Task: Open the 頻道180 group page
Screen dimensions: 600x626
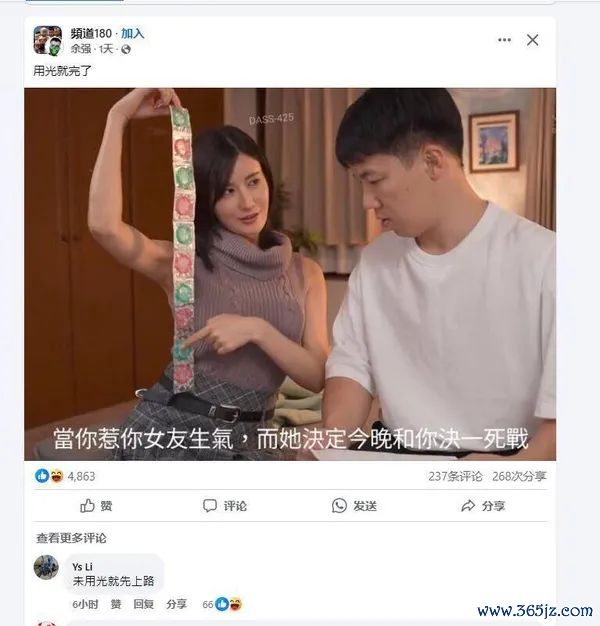Action: (x=91, y=34)
